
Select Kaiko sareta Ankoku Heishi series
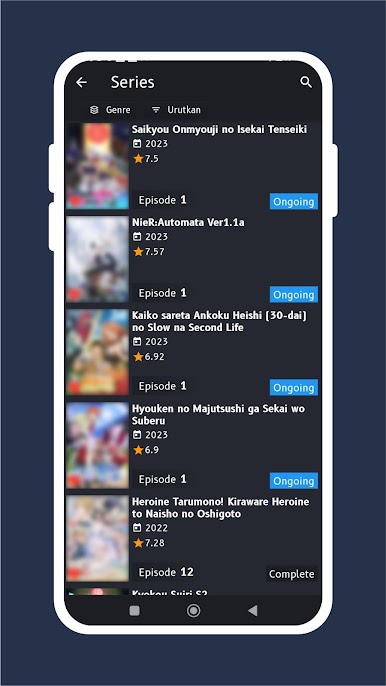(193, 352)
